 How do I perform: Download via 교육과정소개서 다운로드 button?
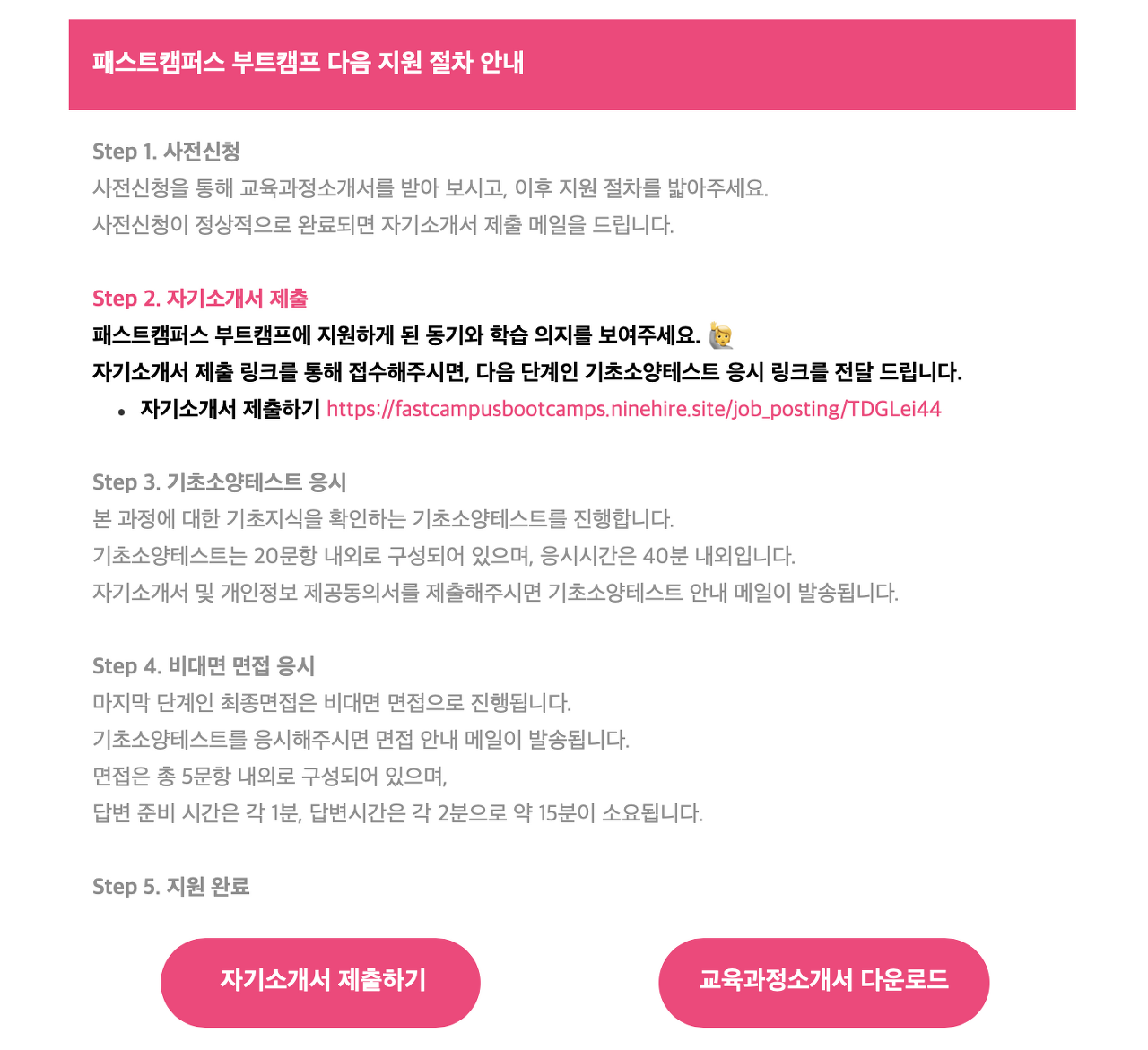click(823, 982)
